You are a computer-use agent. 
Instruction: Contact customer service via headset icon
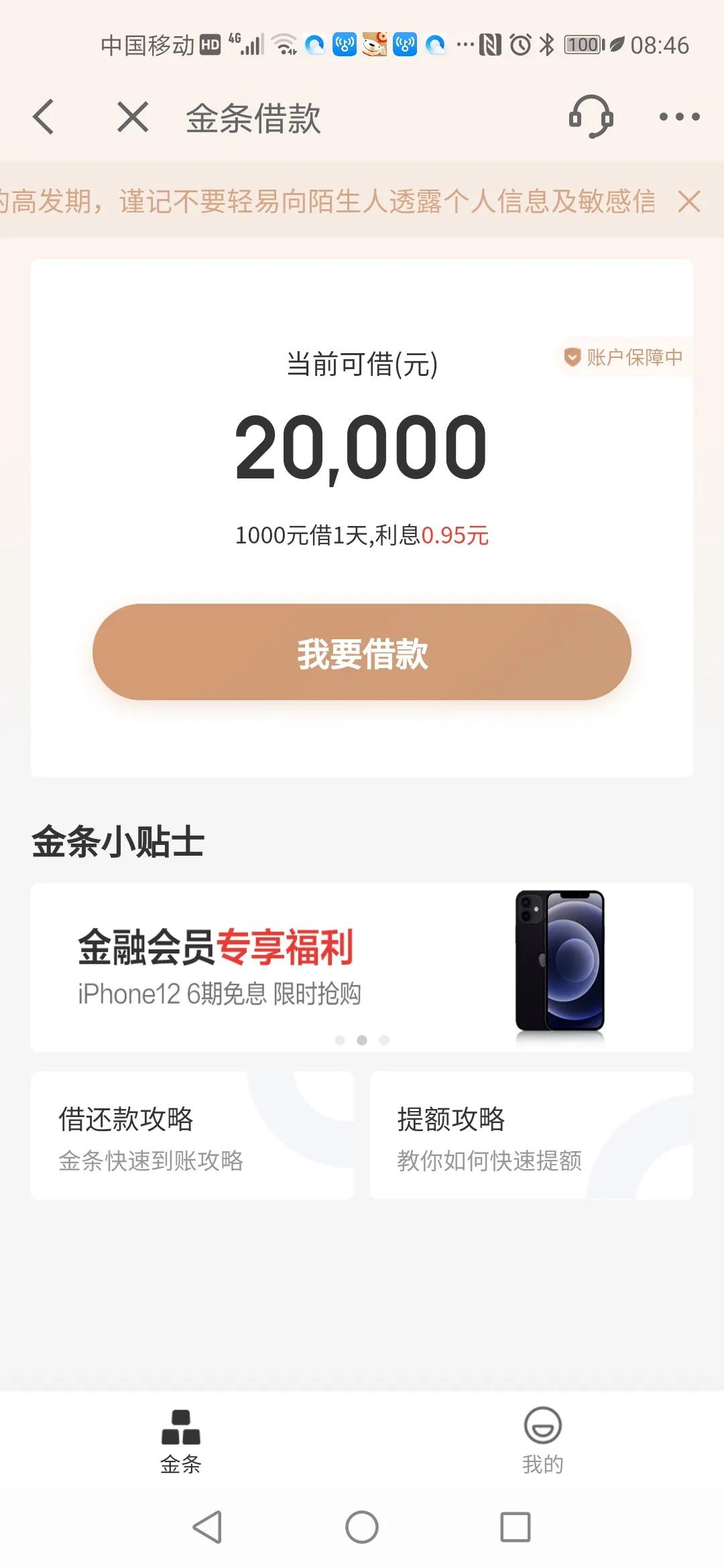(x=591, y=117)
